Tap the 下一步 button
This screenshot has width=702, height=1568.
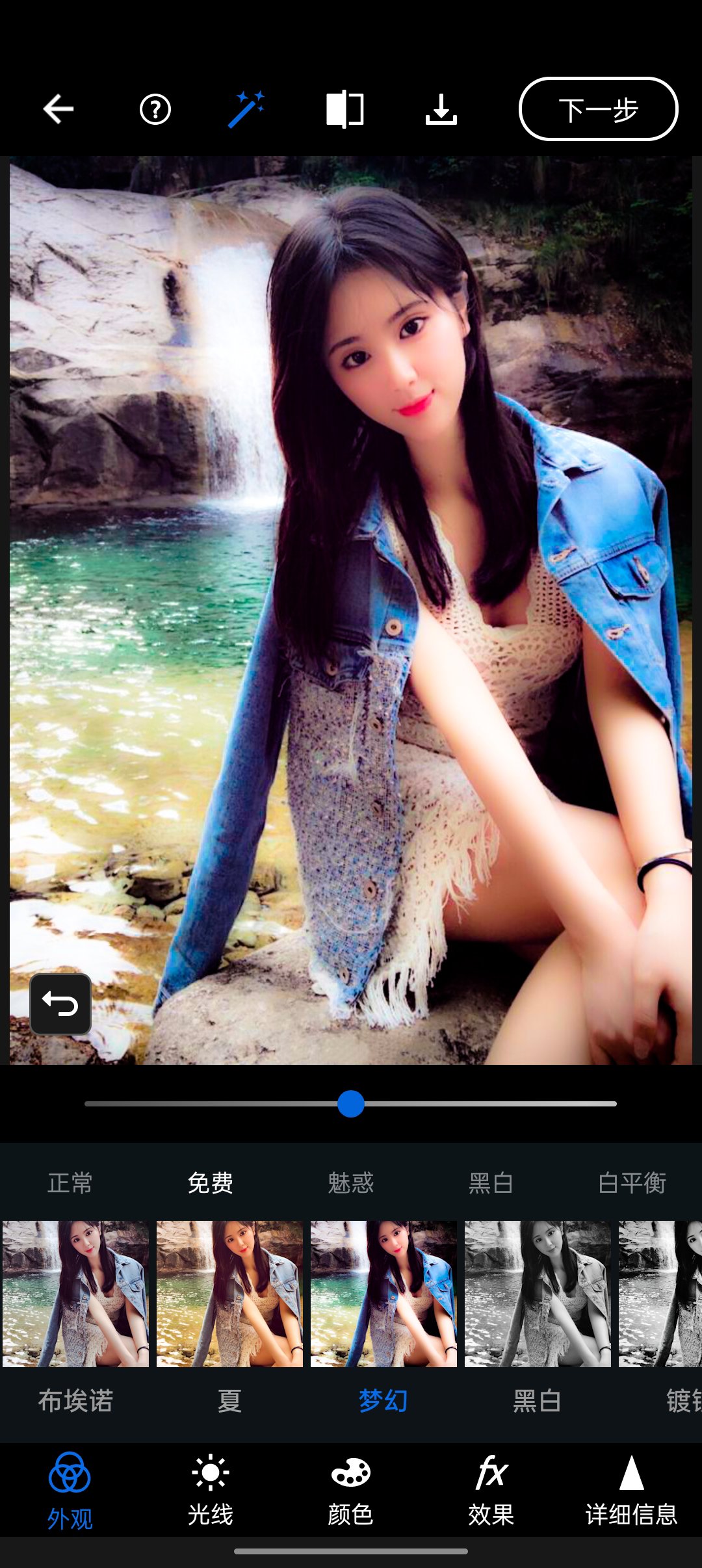point(598,109)
